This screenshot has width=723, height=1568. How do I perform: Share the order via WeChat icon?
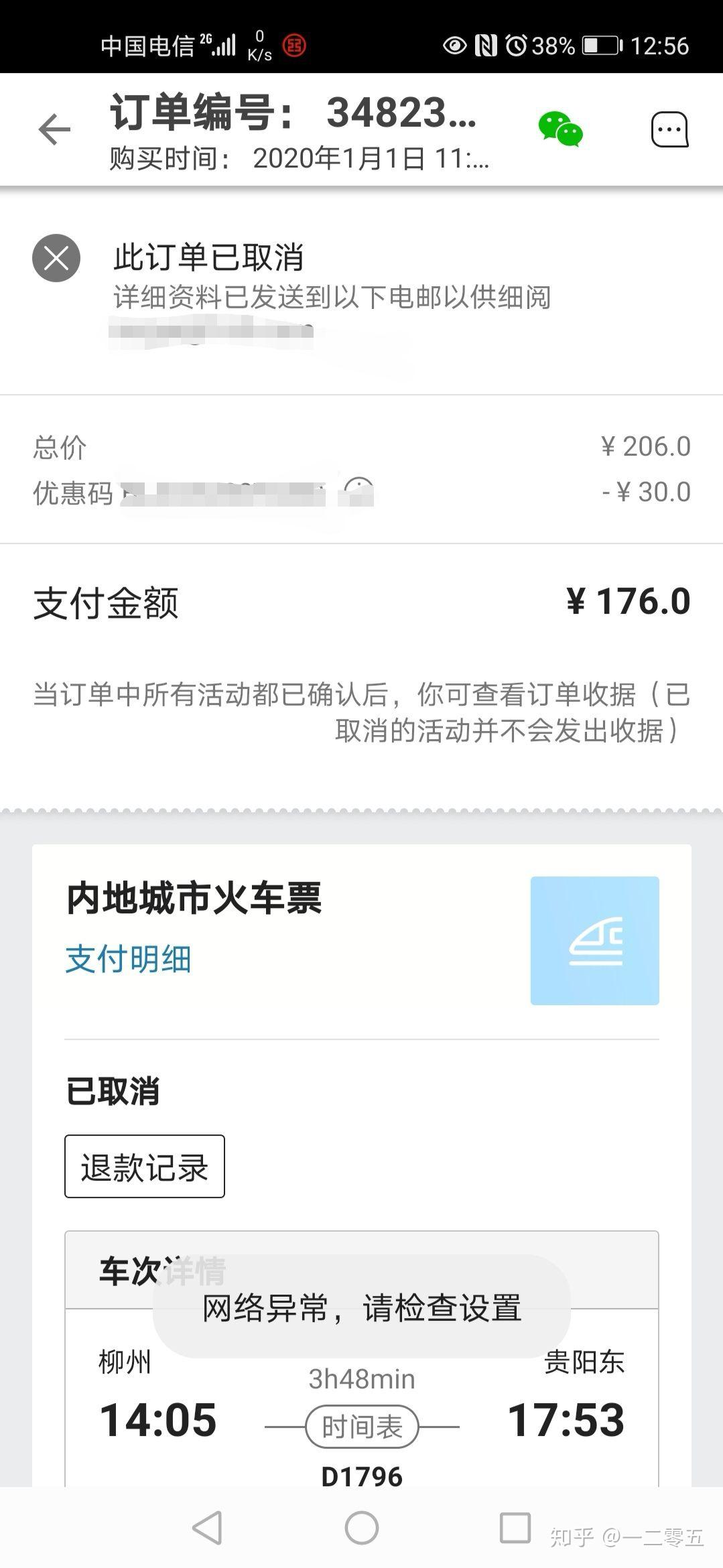[x=560, y=129]
